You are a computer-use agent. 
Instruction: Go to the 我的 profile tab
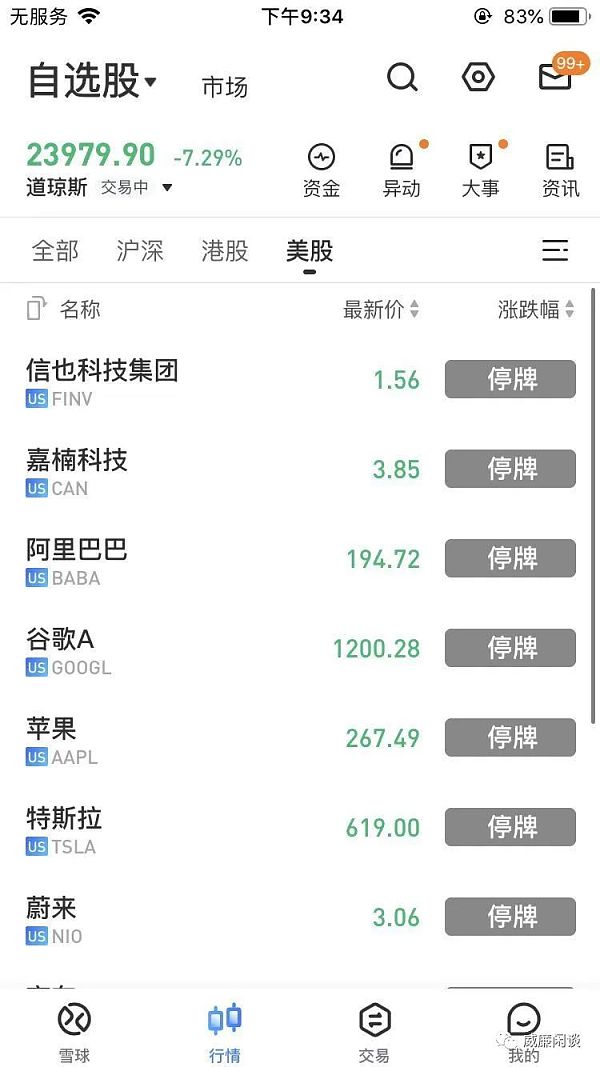pyautogui.click(x=524, y=1033)
